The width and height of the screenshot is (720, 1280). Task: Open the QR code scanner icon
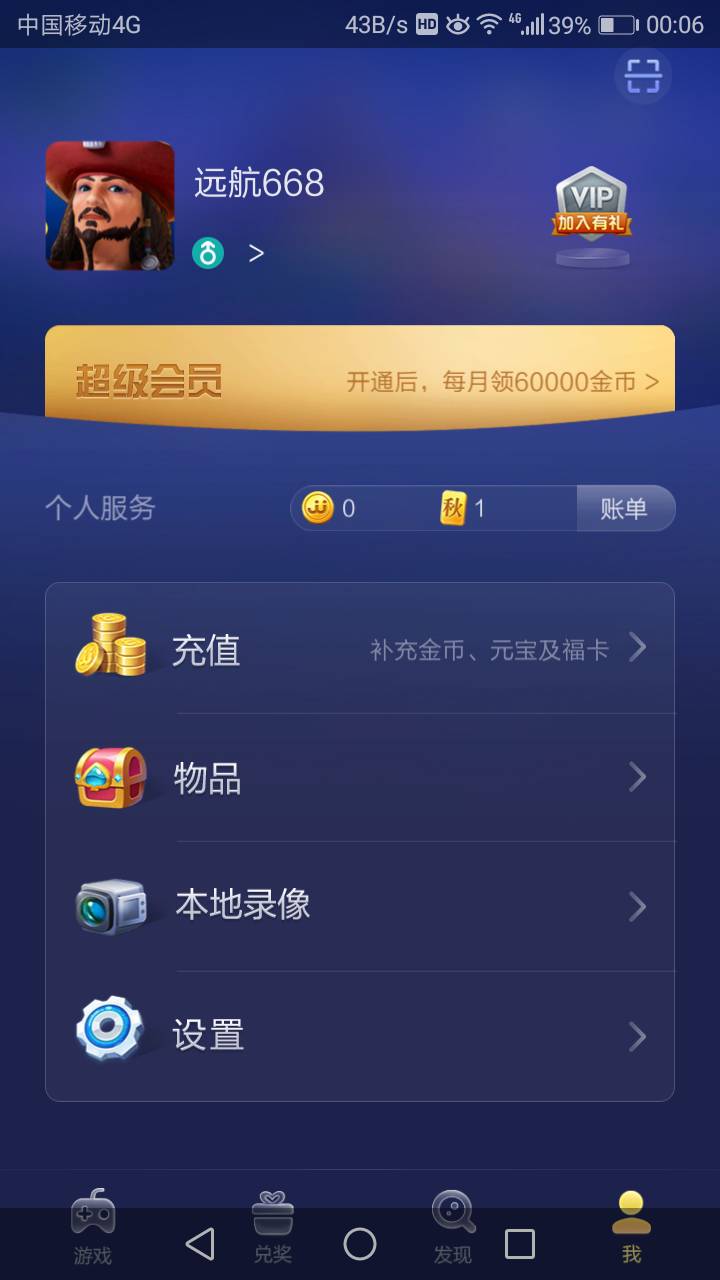643,77
